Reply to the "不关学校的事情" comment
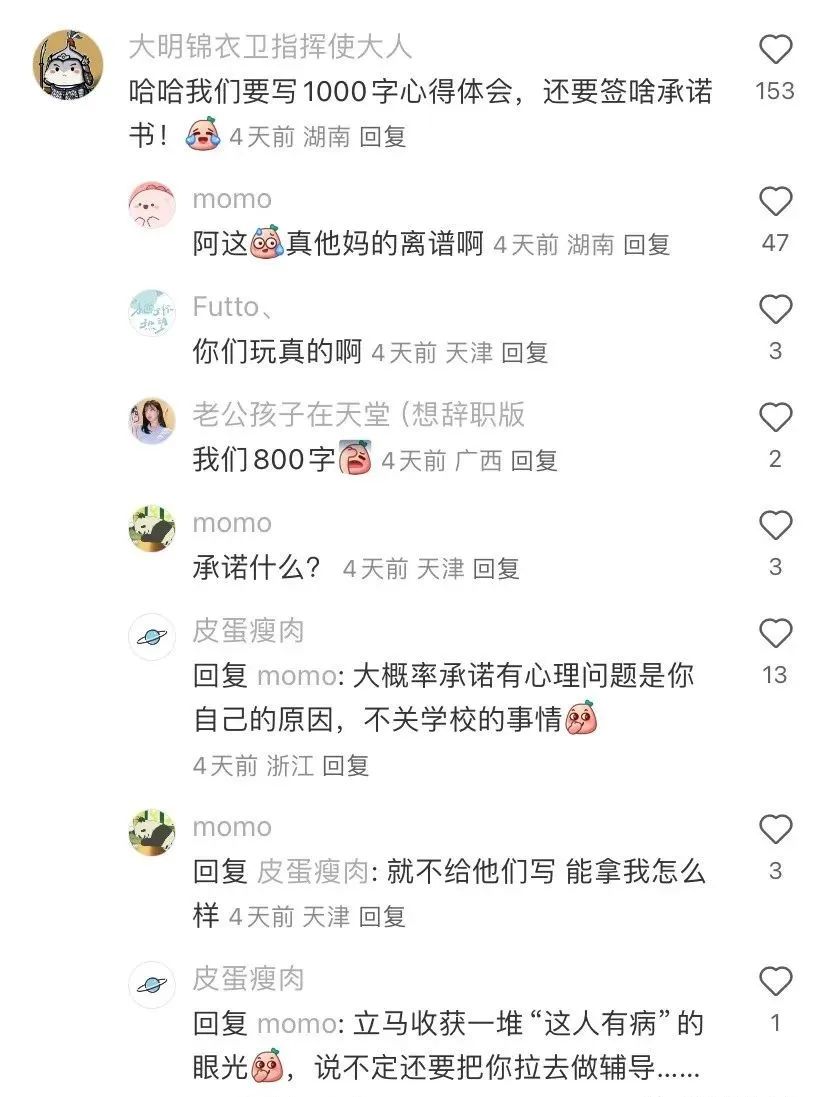This screenshot has height=1097, width=828. 345,766
